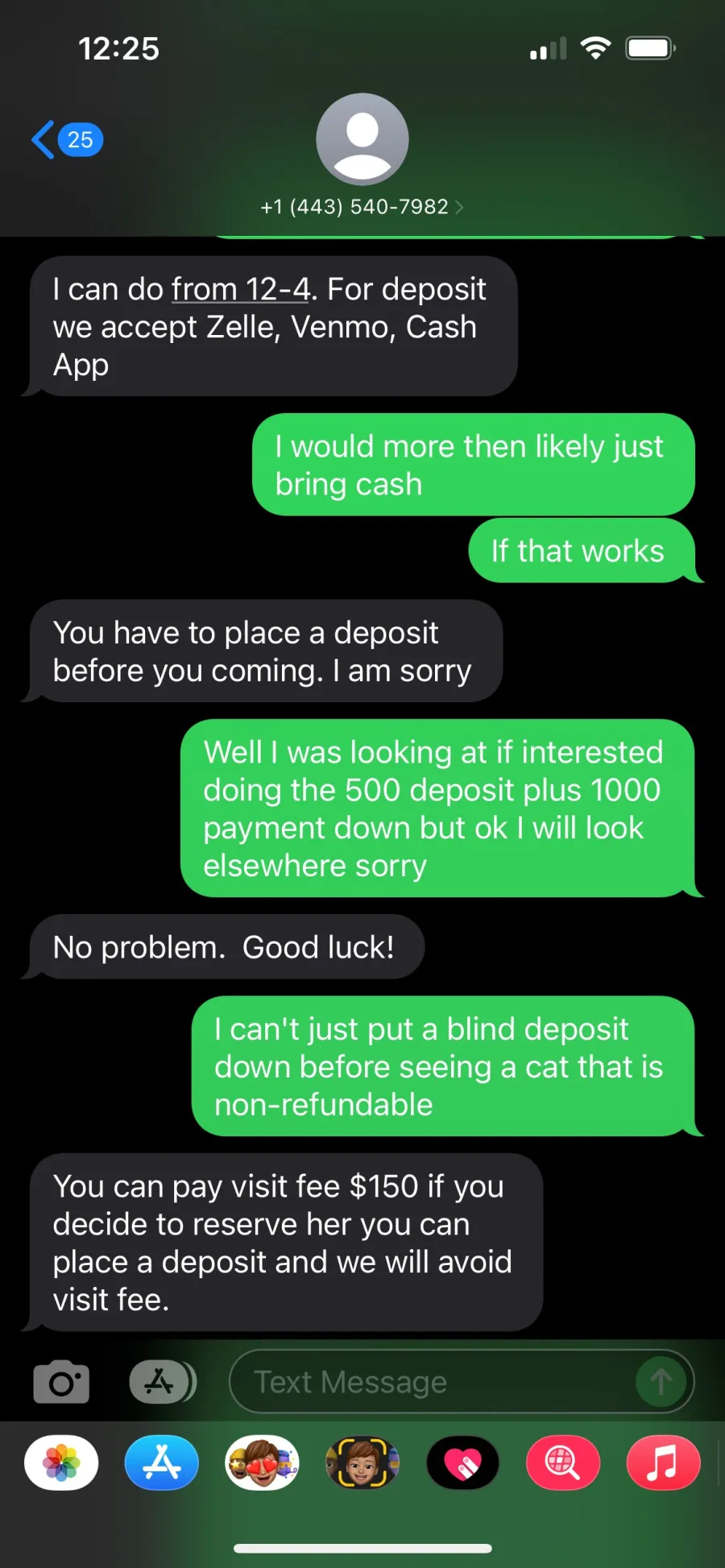Tap the underlined "from 12-4" time link
Screen dimensions: 725x1568
(241, 289)
